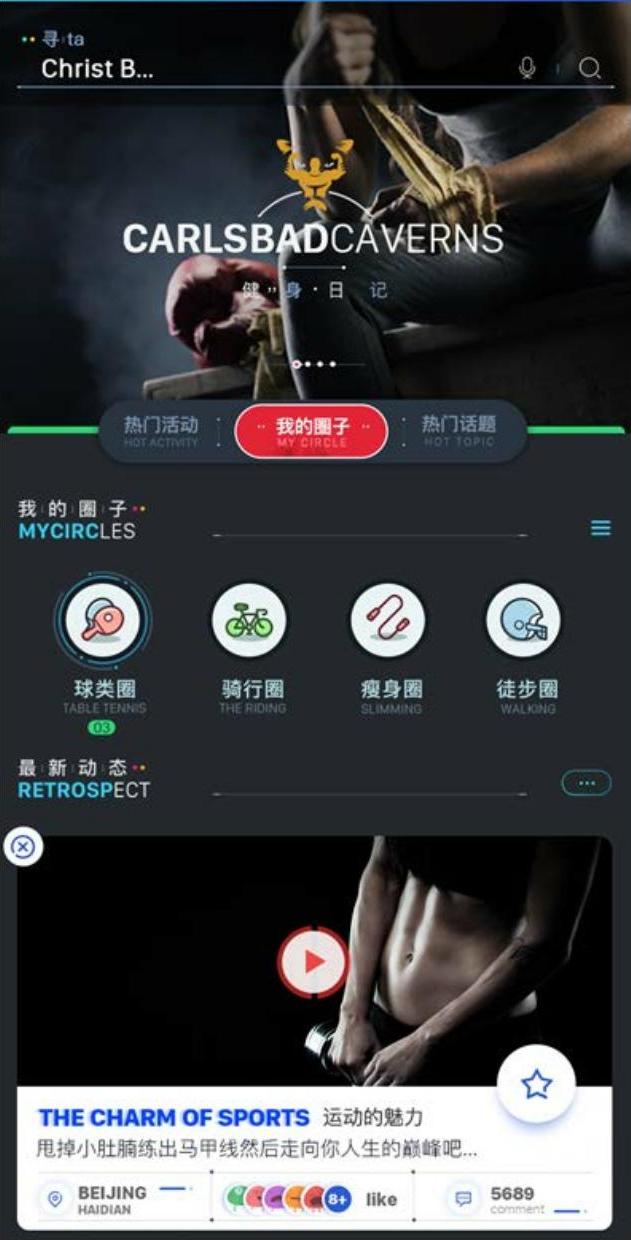Open more options beside Retrospect
Viewport: 631px width, 1240px height.
pos(586,783)
